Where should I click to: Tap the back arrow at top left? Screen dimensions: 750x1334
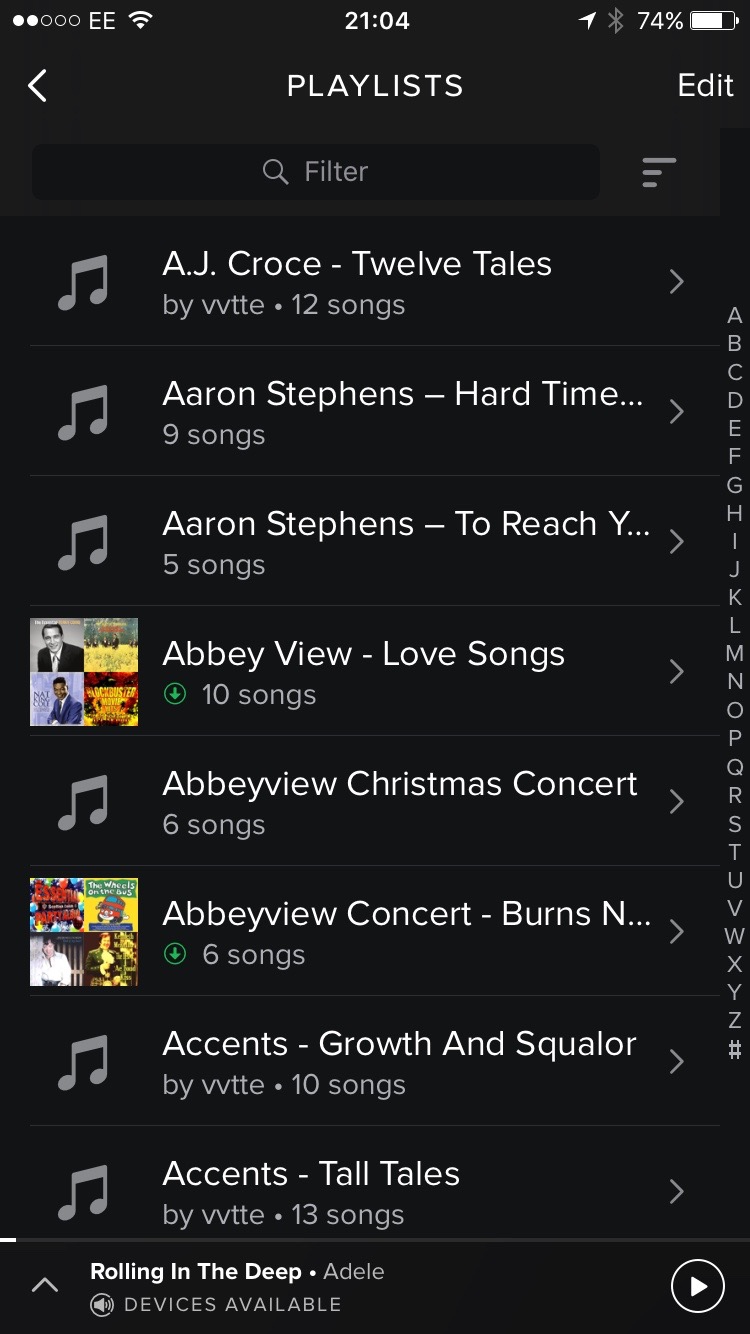pos(37,85)
